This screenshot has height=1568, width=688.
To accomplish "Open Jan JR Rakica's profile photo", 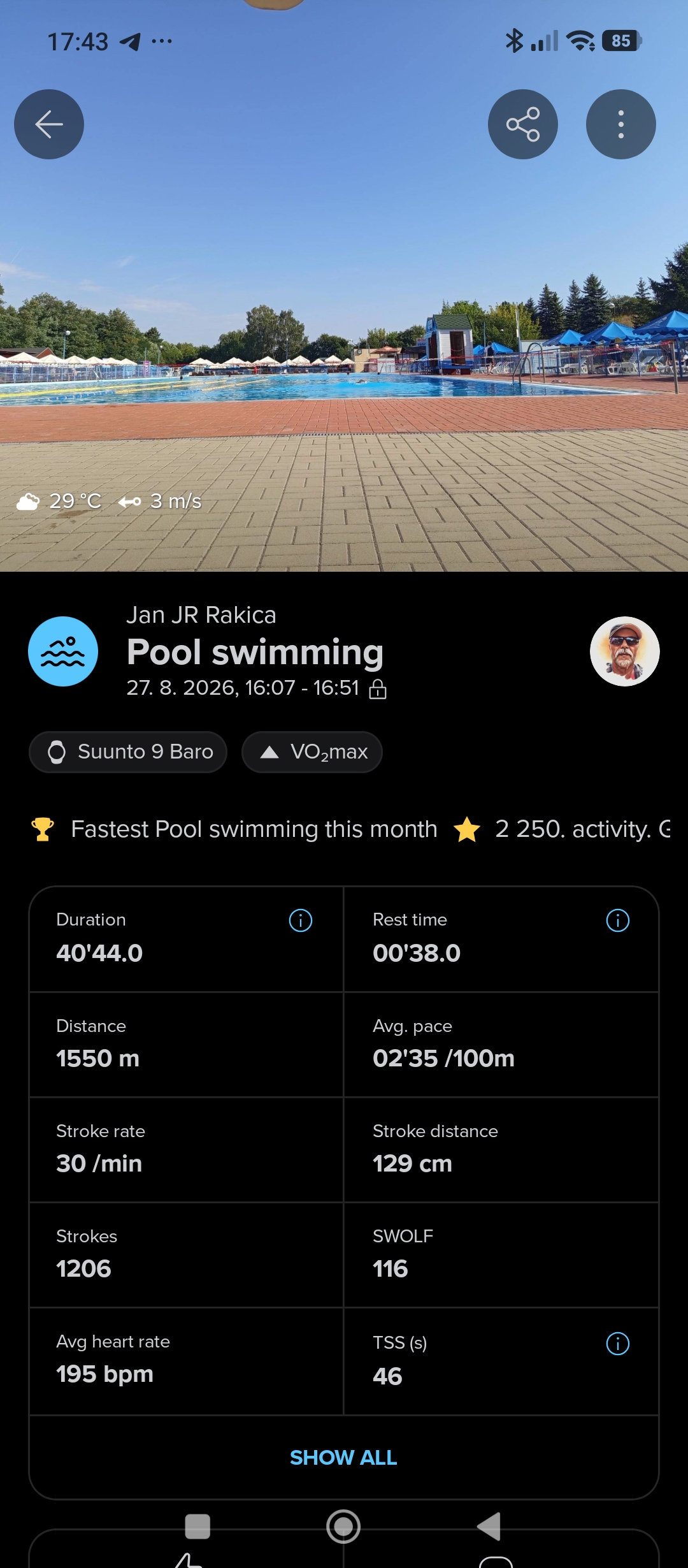I will (x=625, y=651).
